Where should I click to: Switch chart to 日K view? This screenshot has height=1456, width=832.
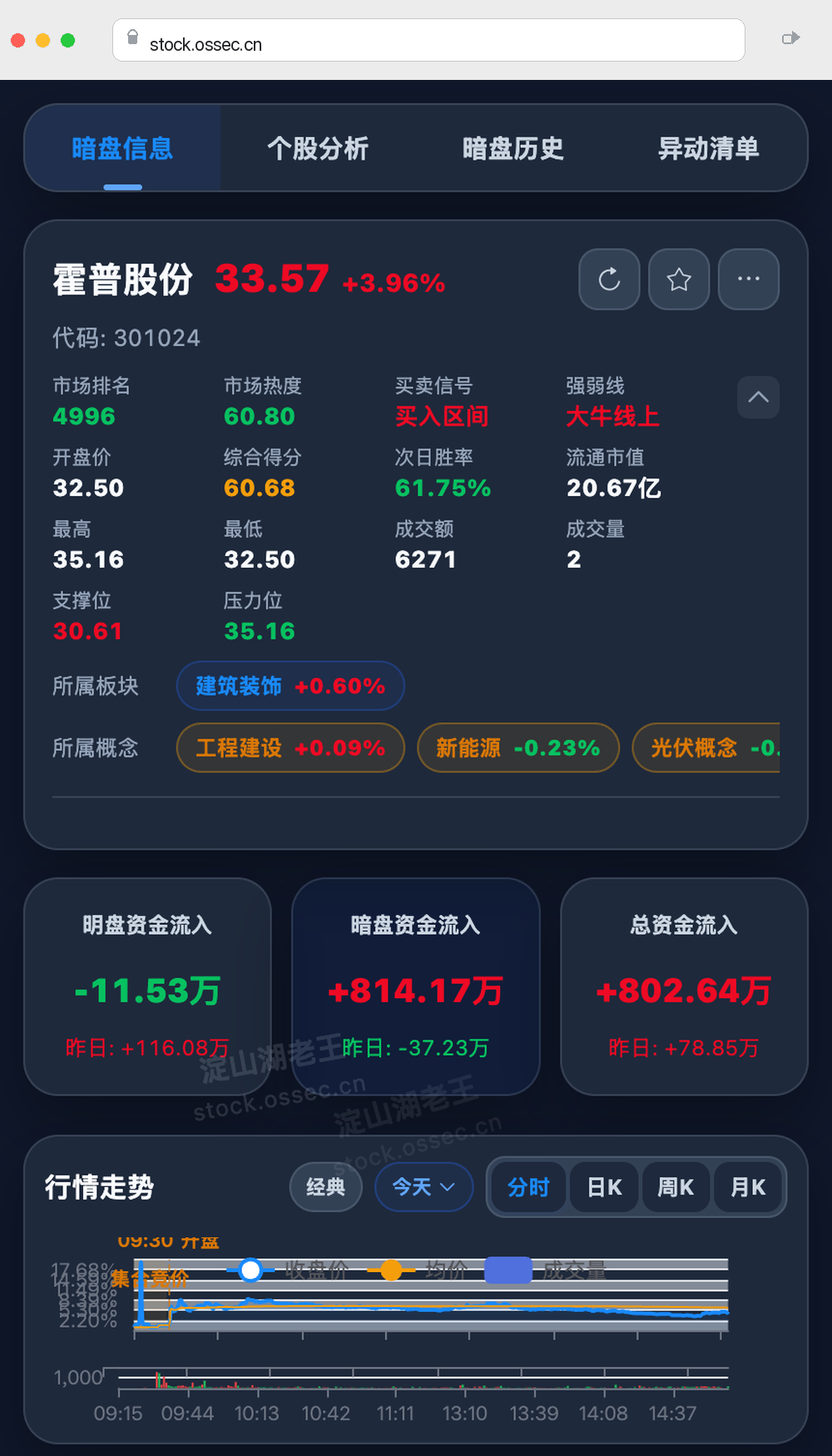click(604, 1187)
